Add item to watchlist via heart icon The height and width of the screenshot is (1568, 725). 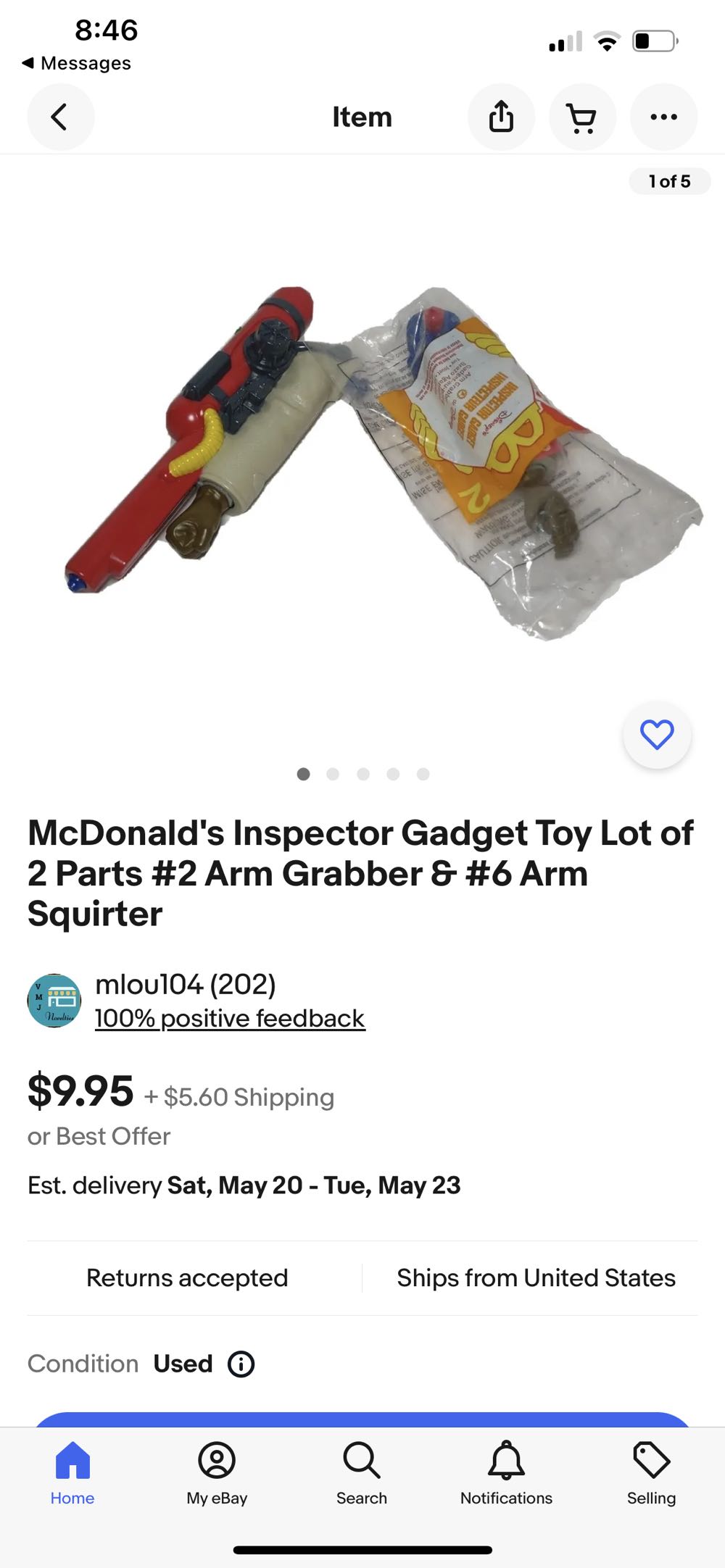[x=656, y=734]
